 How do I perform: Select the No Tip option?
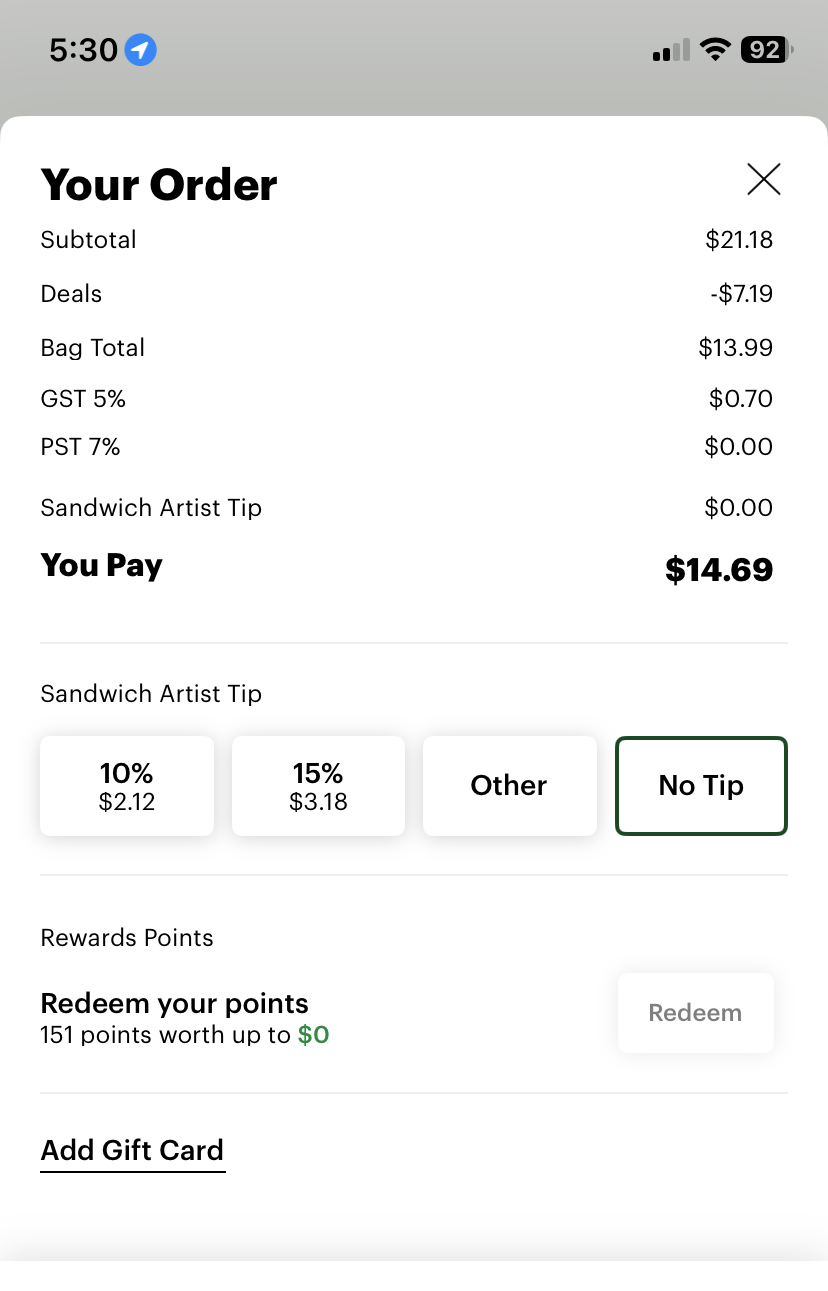(x=701, y=786)
